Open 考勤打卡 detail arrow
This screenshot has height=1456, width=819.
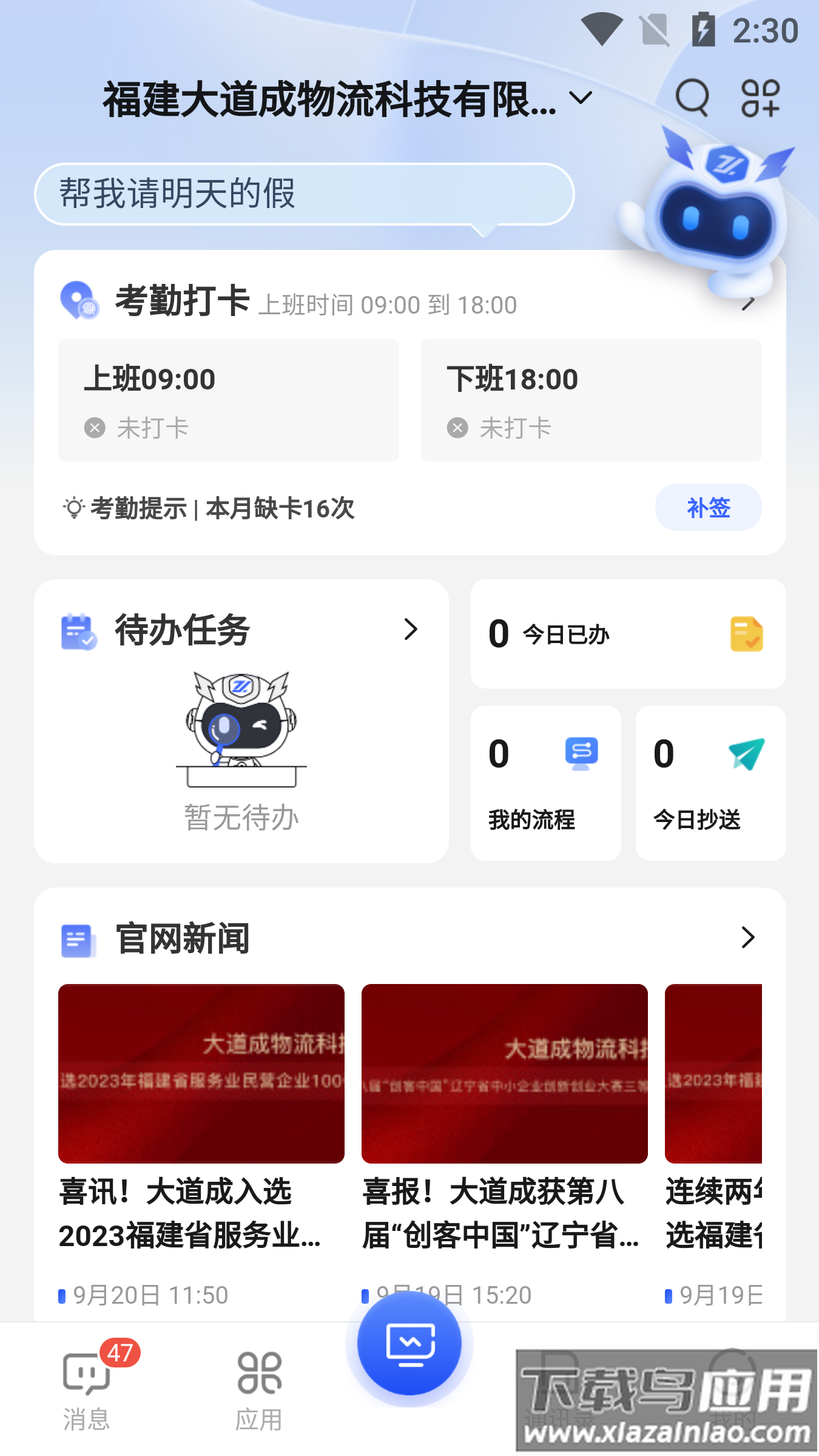747,305
